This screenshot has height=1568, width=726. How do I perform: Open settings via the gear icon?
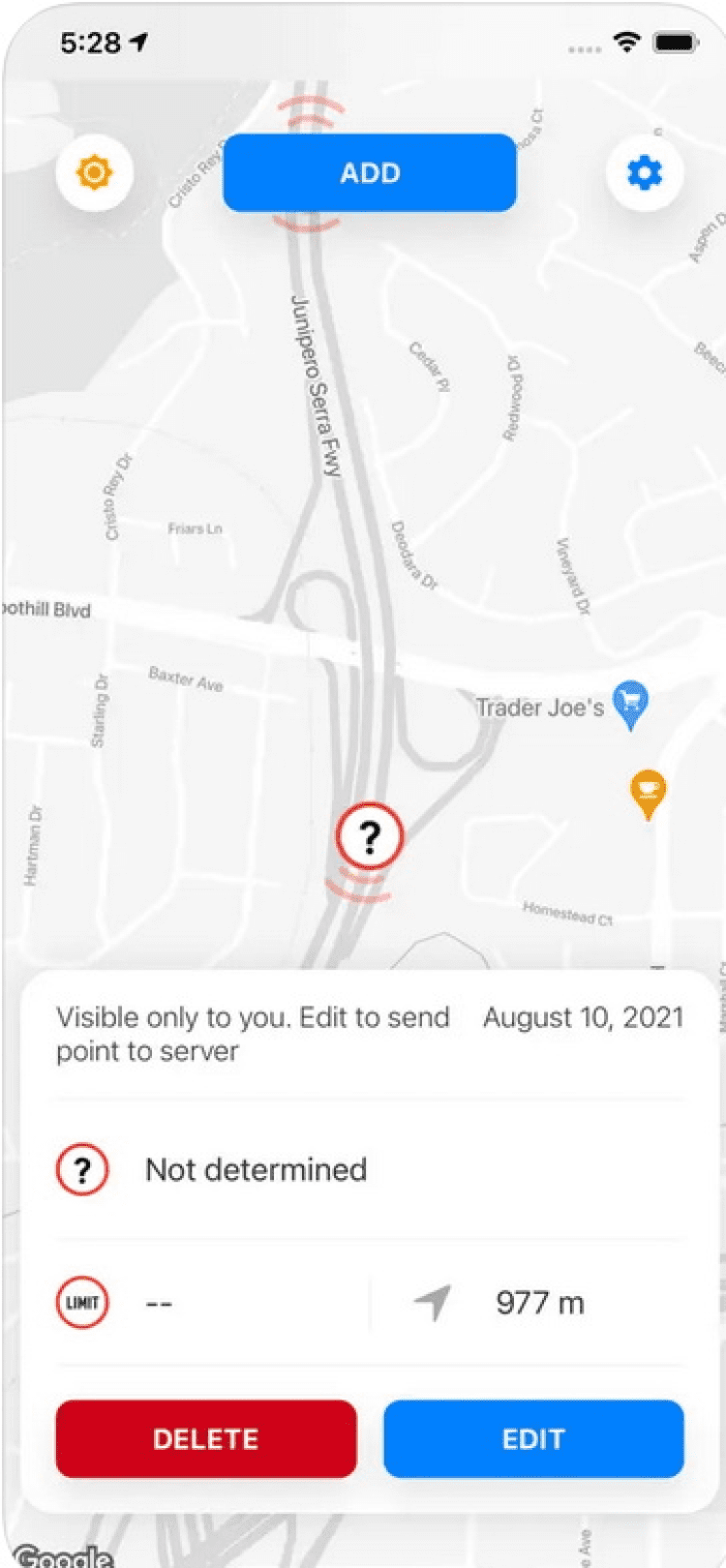point(645,173)
